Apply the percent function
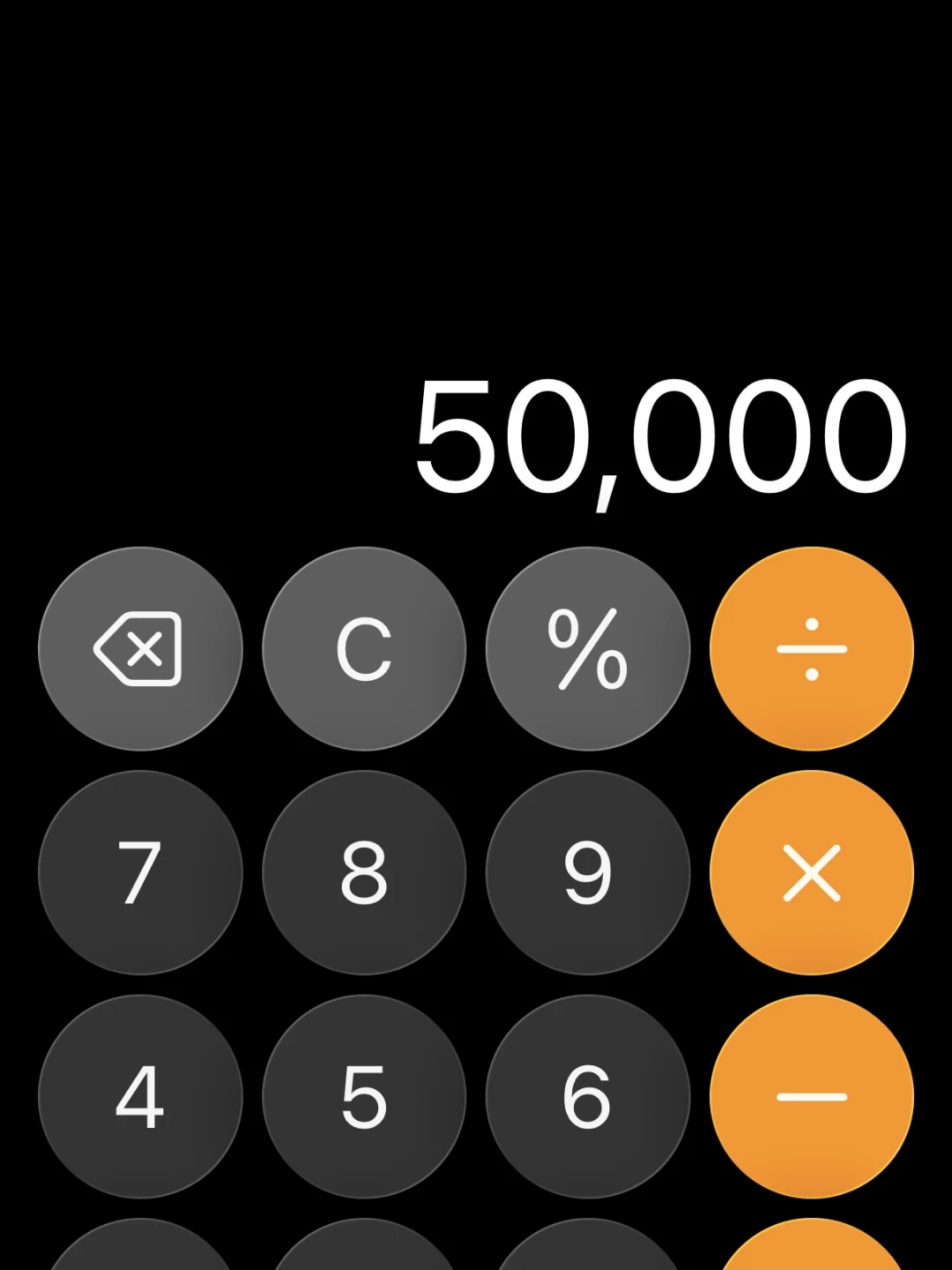Screen dimensions: 952x1270 pos(588,649)
